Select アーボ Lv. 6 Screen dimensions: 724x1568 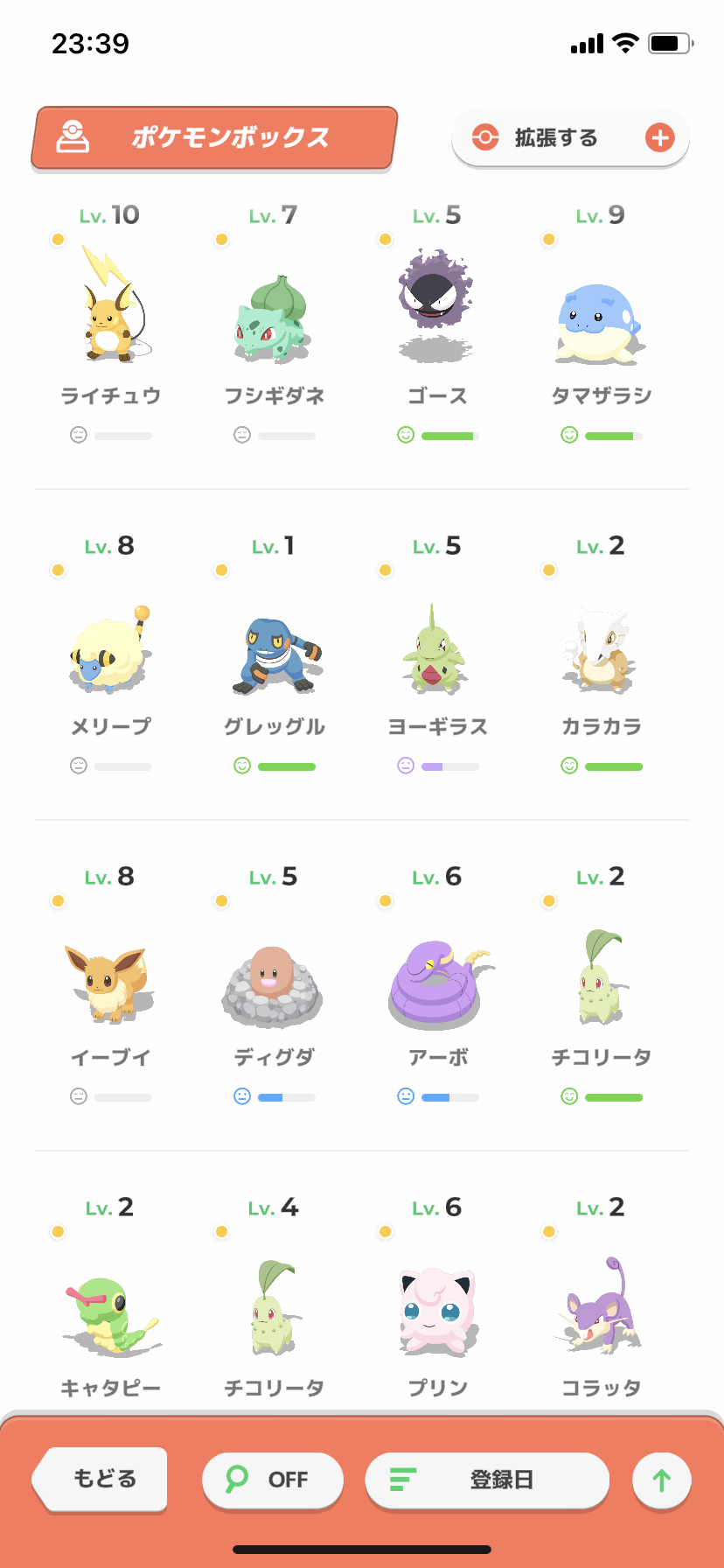click(x=437, y=985)
